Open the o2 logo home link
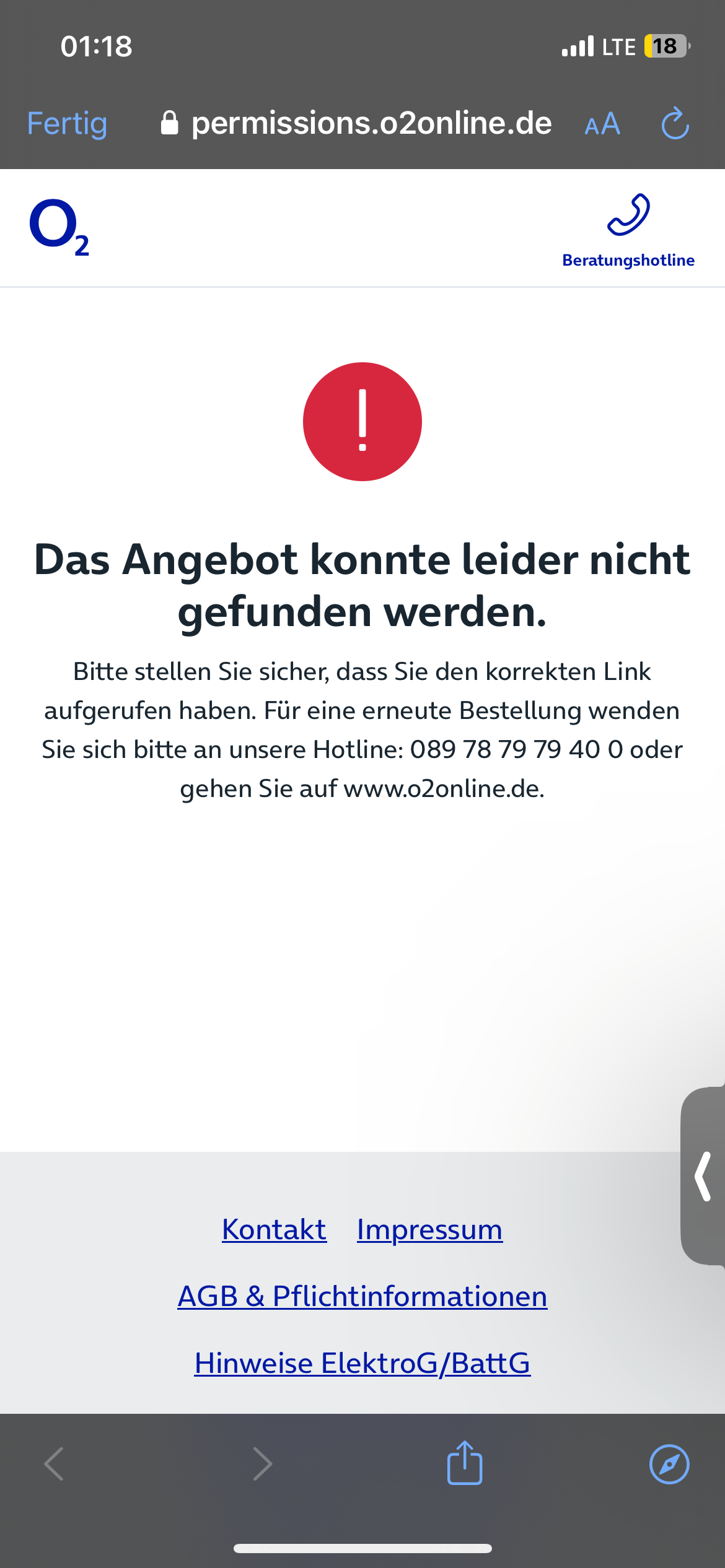 coord(59,227)
